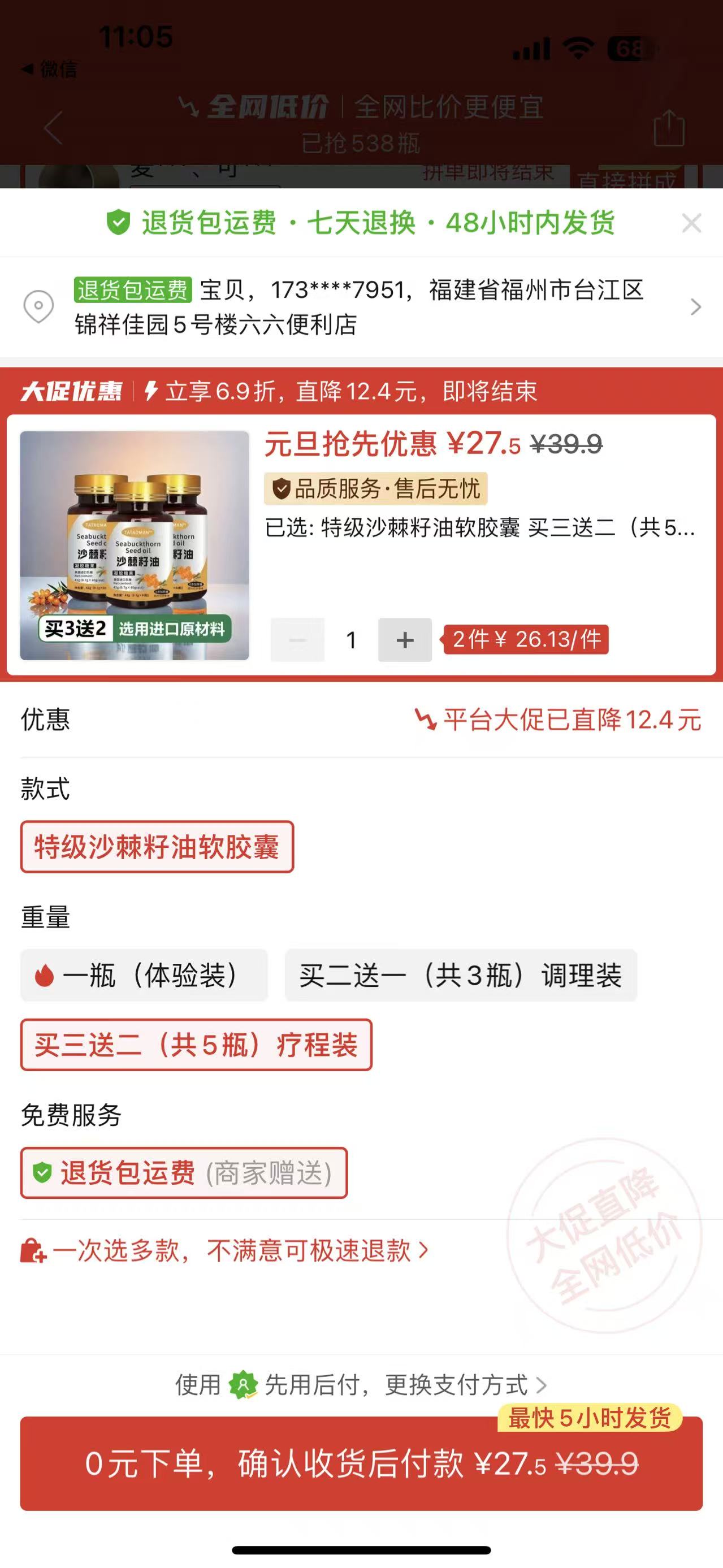Close the purchase options sheet
The height and width of the screenshot is (1568, 723).
tap(691, 223)
